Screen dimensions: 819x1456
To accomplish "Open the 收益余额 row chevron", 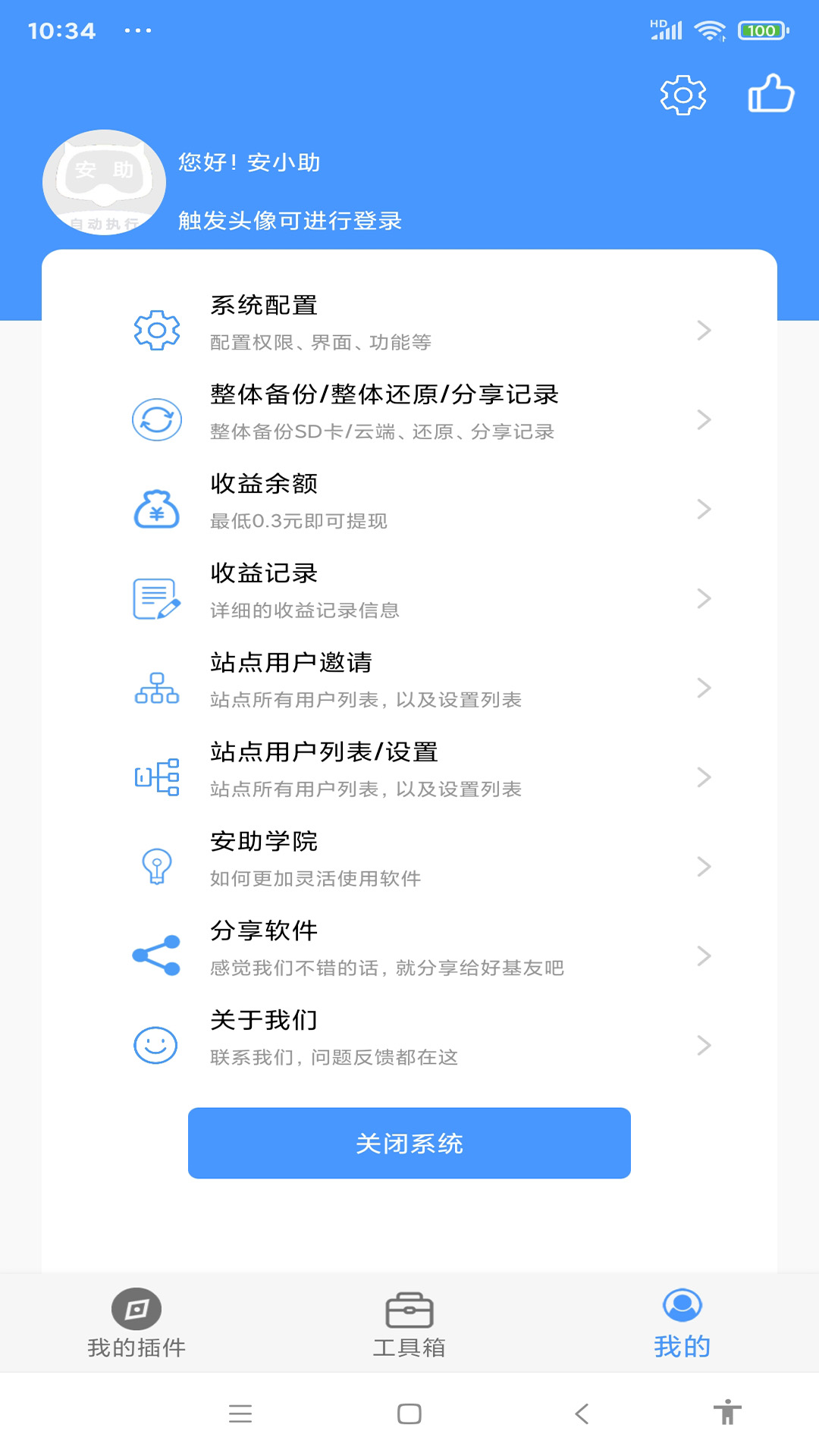I will 704,509.
